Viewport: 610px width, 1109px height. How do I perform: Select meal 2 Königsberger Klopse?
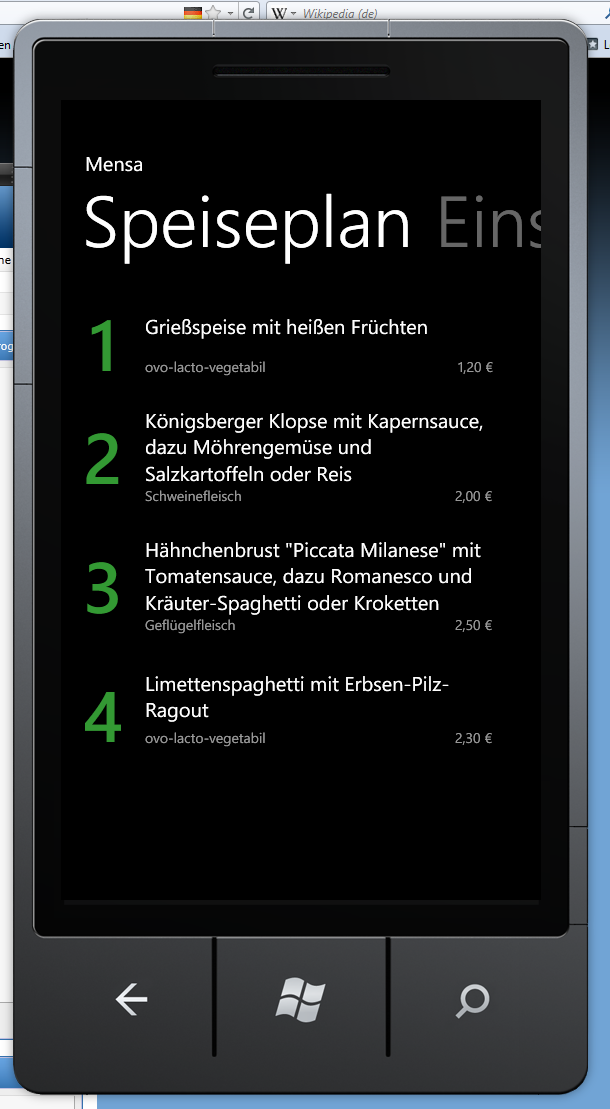coord(314,447)
